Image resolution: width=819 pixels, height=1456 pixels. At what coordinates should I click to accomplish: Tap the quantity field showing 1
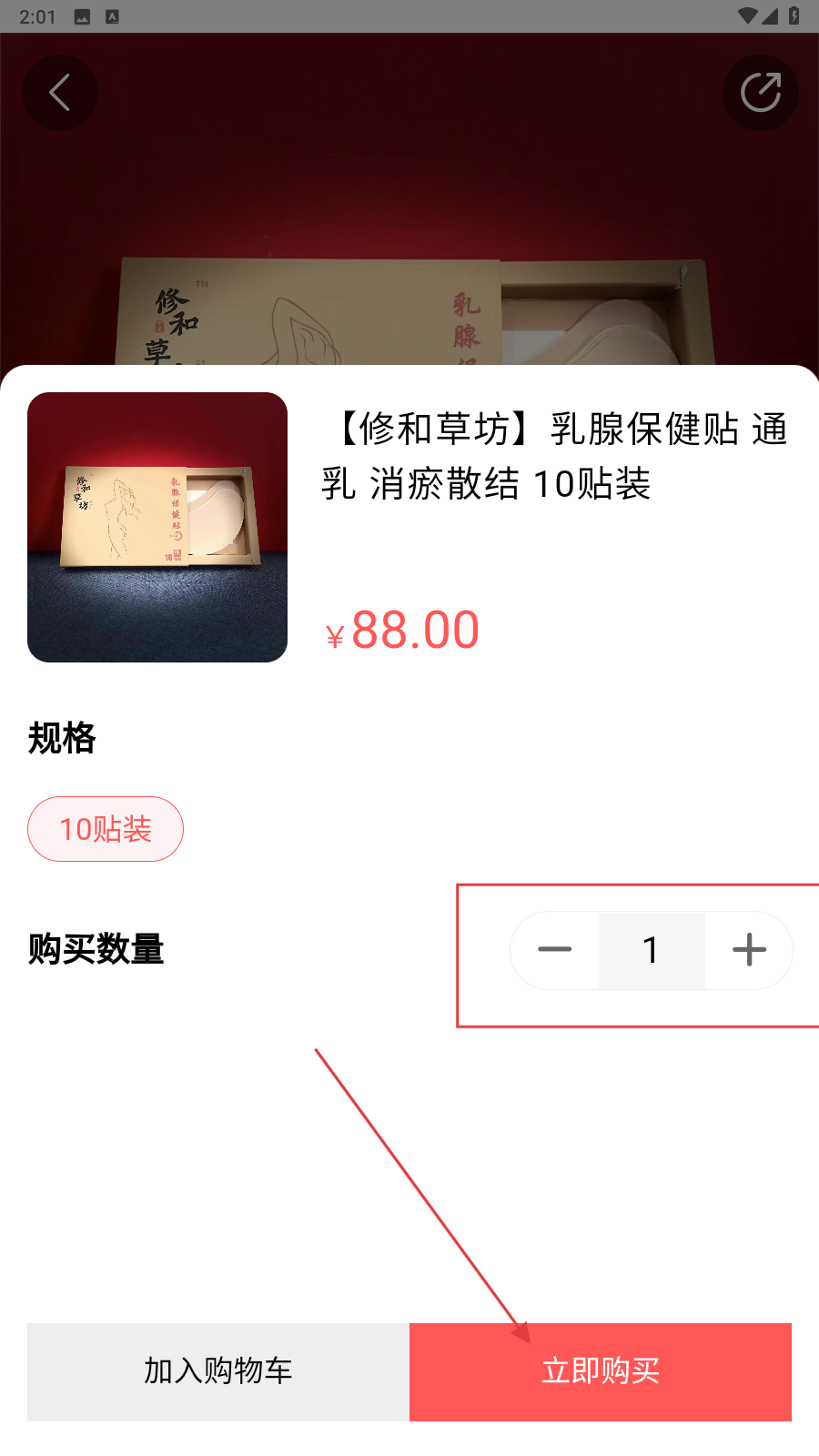[x=651, y=950]
